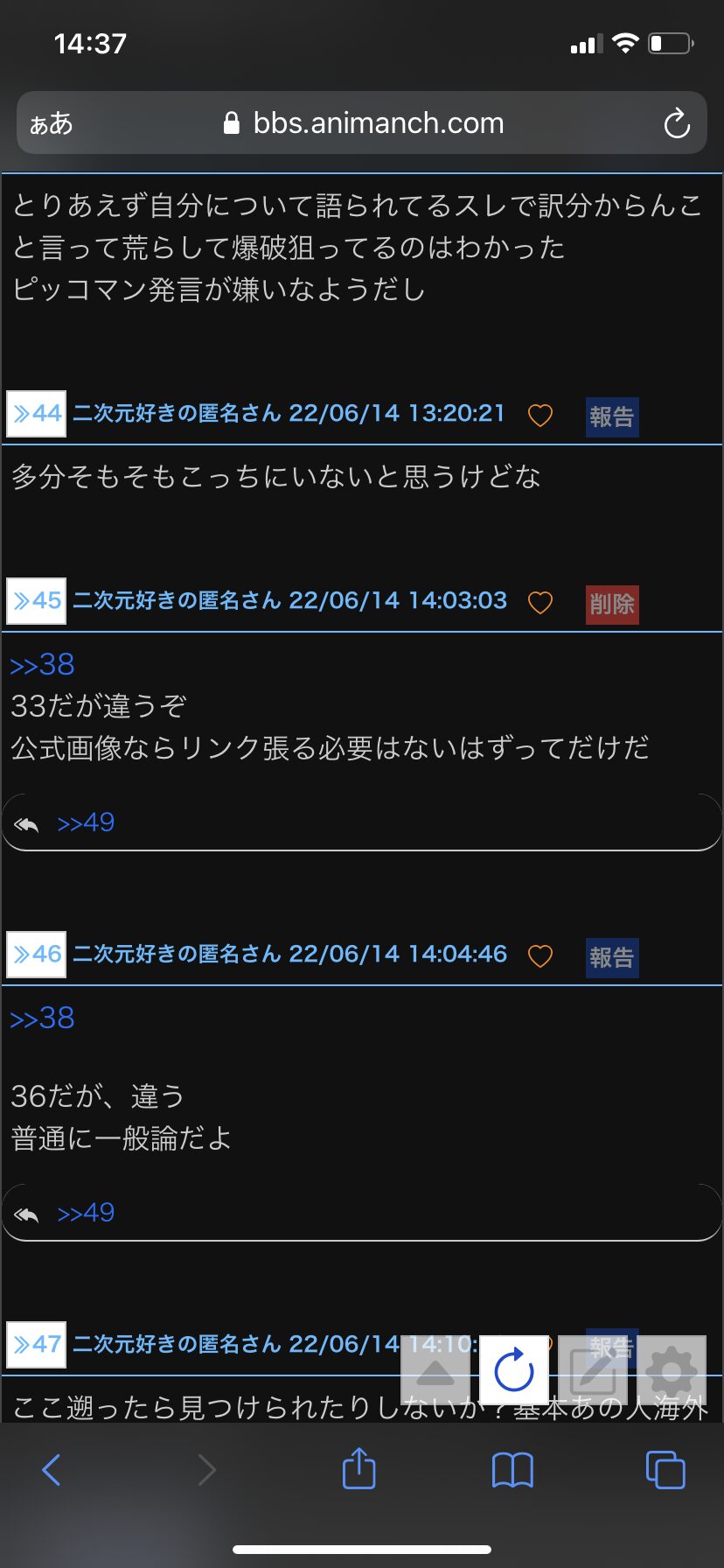This screenshot has width=724, height=1568.
Task: Reload the page from the address bar
Action: pos(677,123)
